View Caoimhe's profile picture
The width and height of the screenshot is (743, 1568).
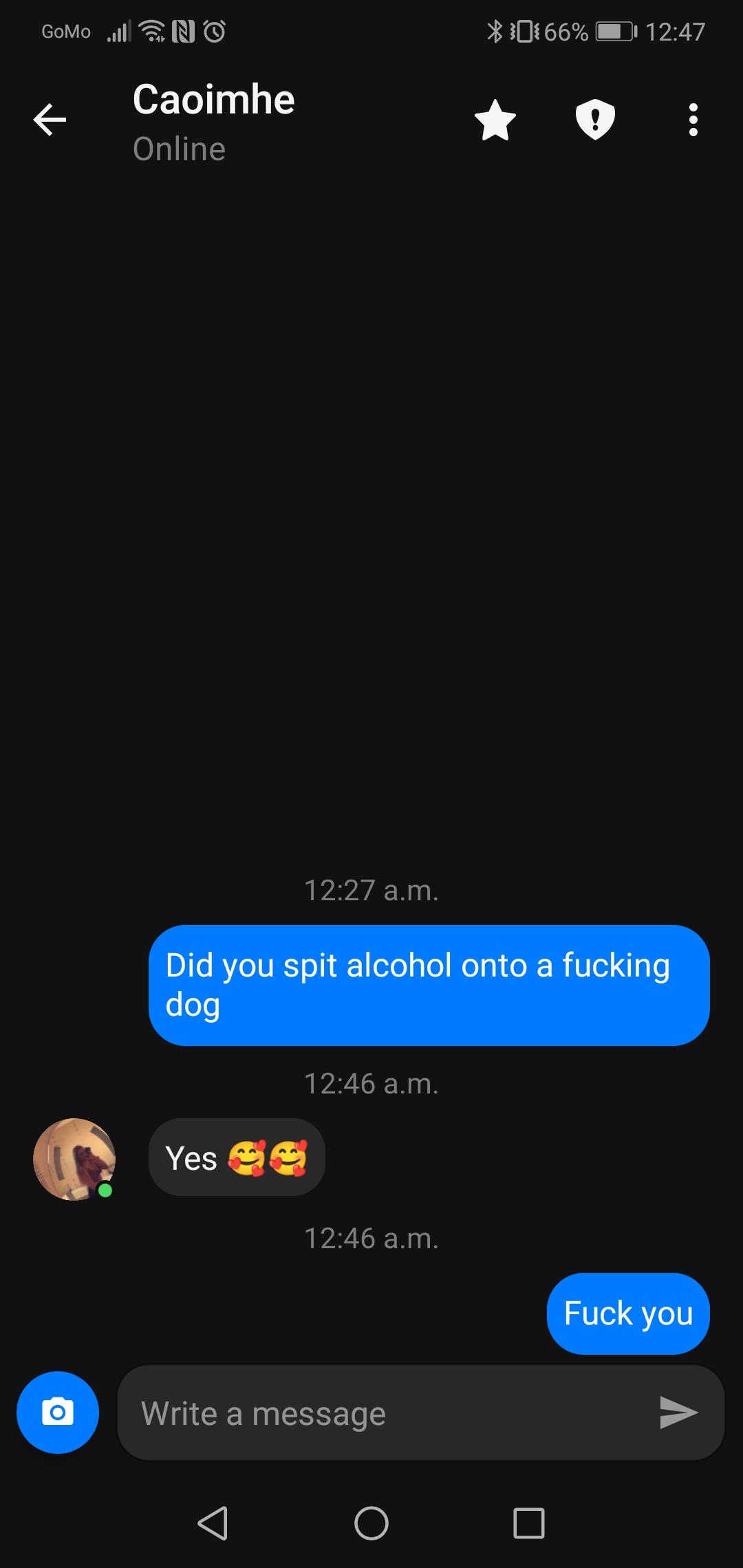point(74,1159)
